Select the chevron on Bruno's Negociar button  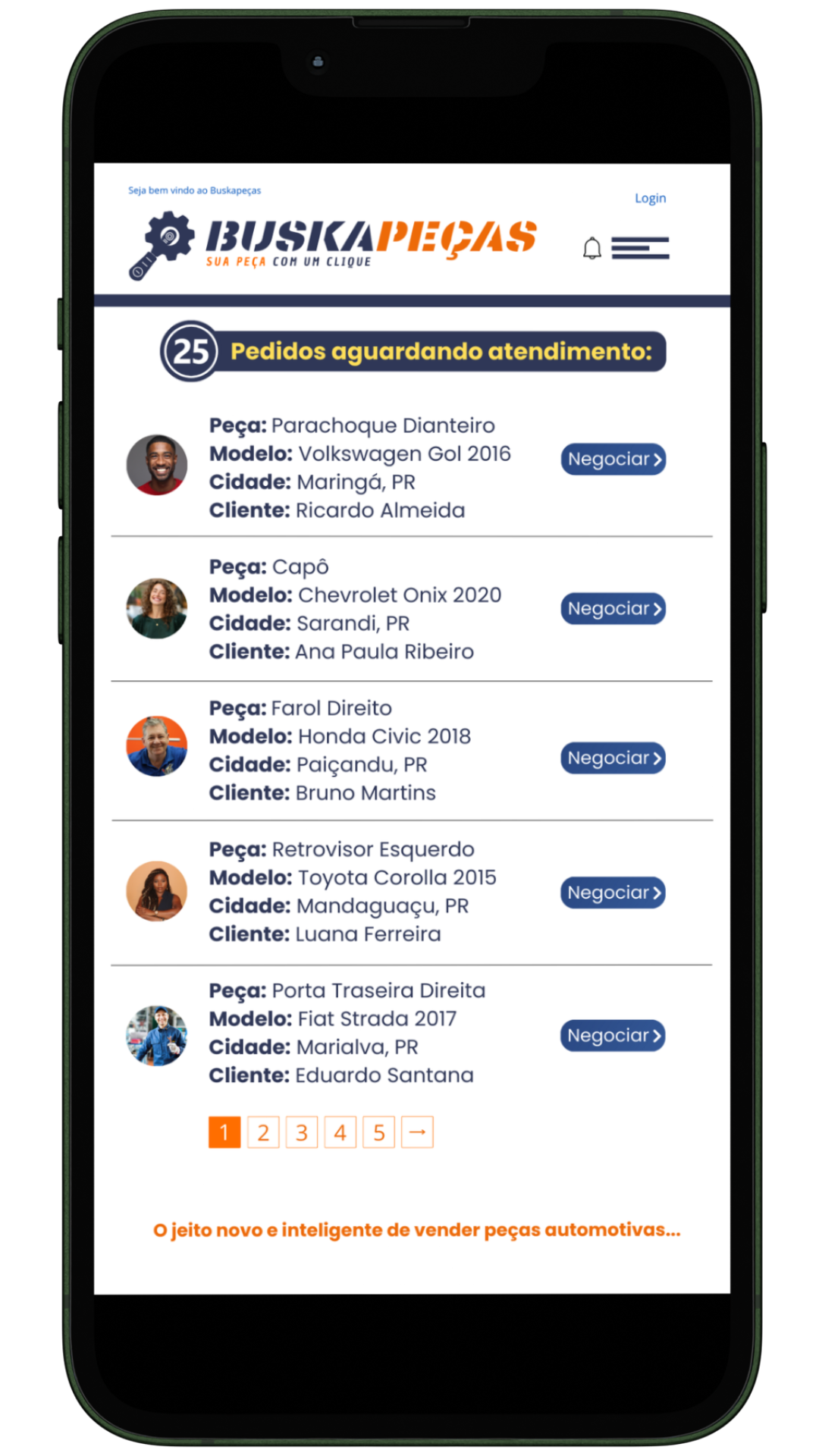coord(657,758)
